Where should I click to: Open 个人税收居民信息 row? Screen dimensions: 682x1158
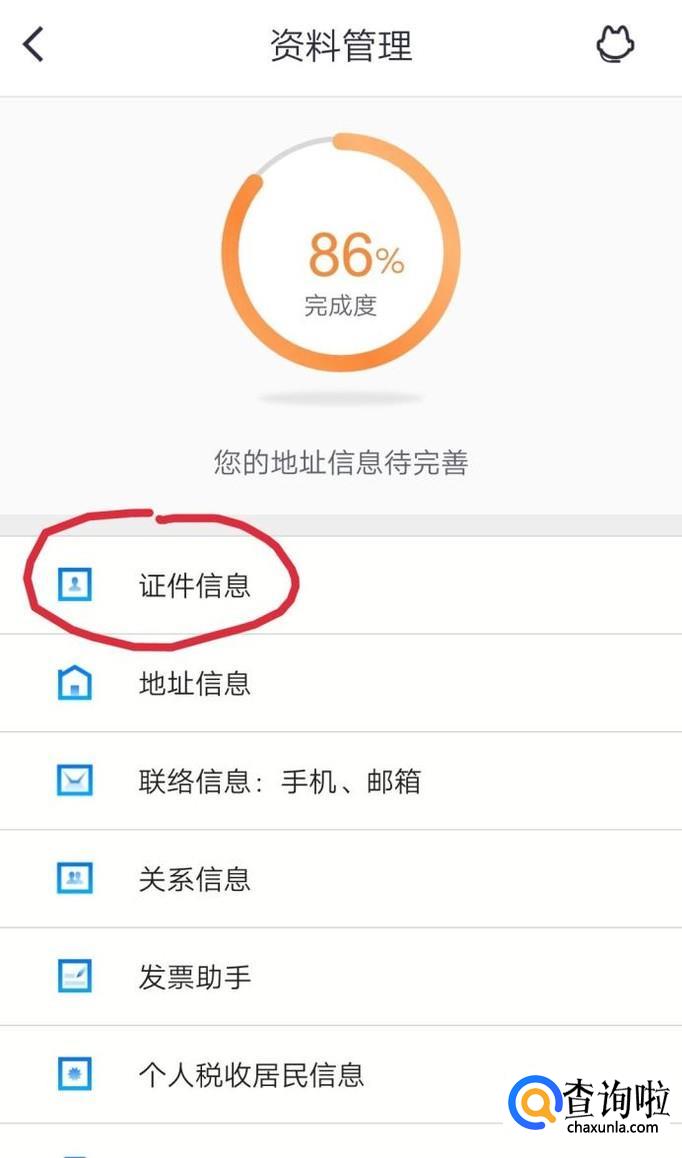point(251,1075)
